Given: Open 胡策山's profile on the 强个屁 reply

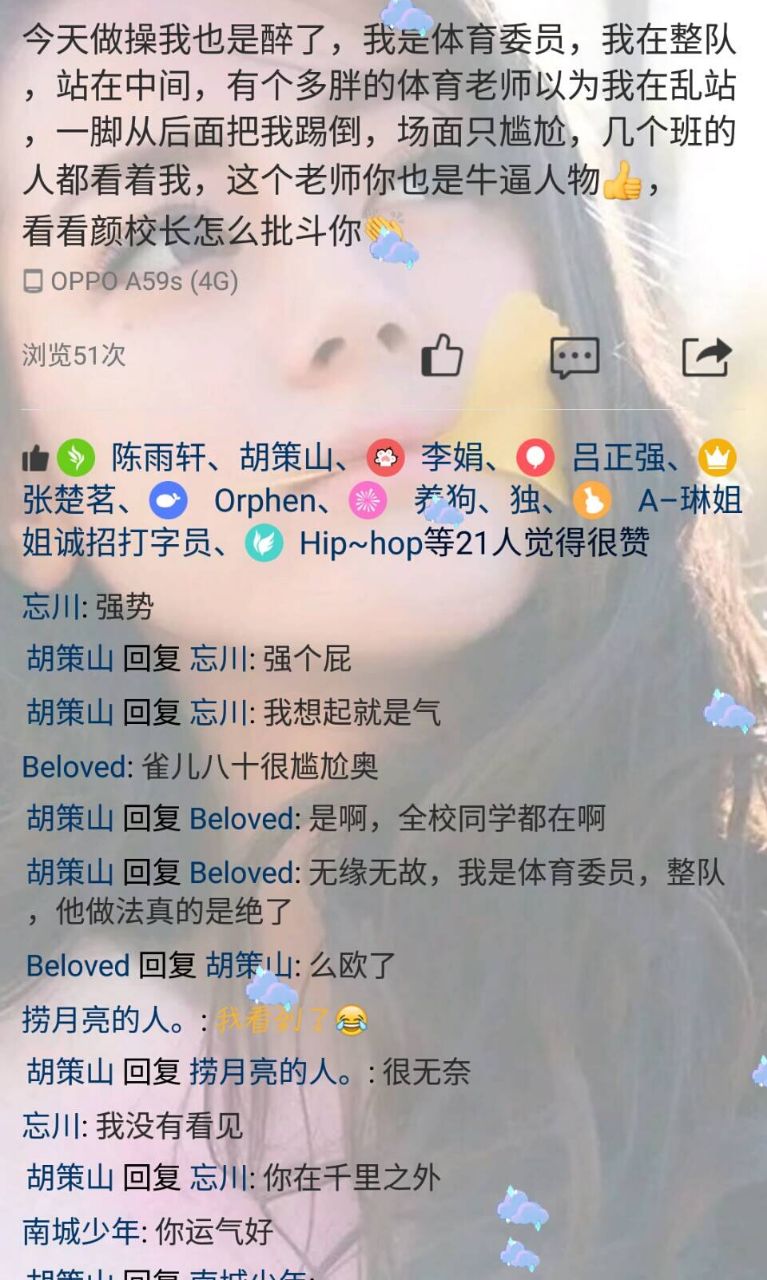Looking at the screenshot, I should tap(70, 659).
